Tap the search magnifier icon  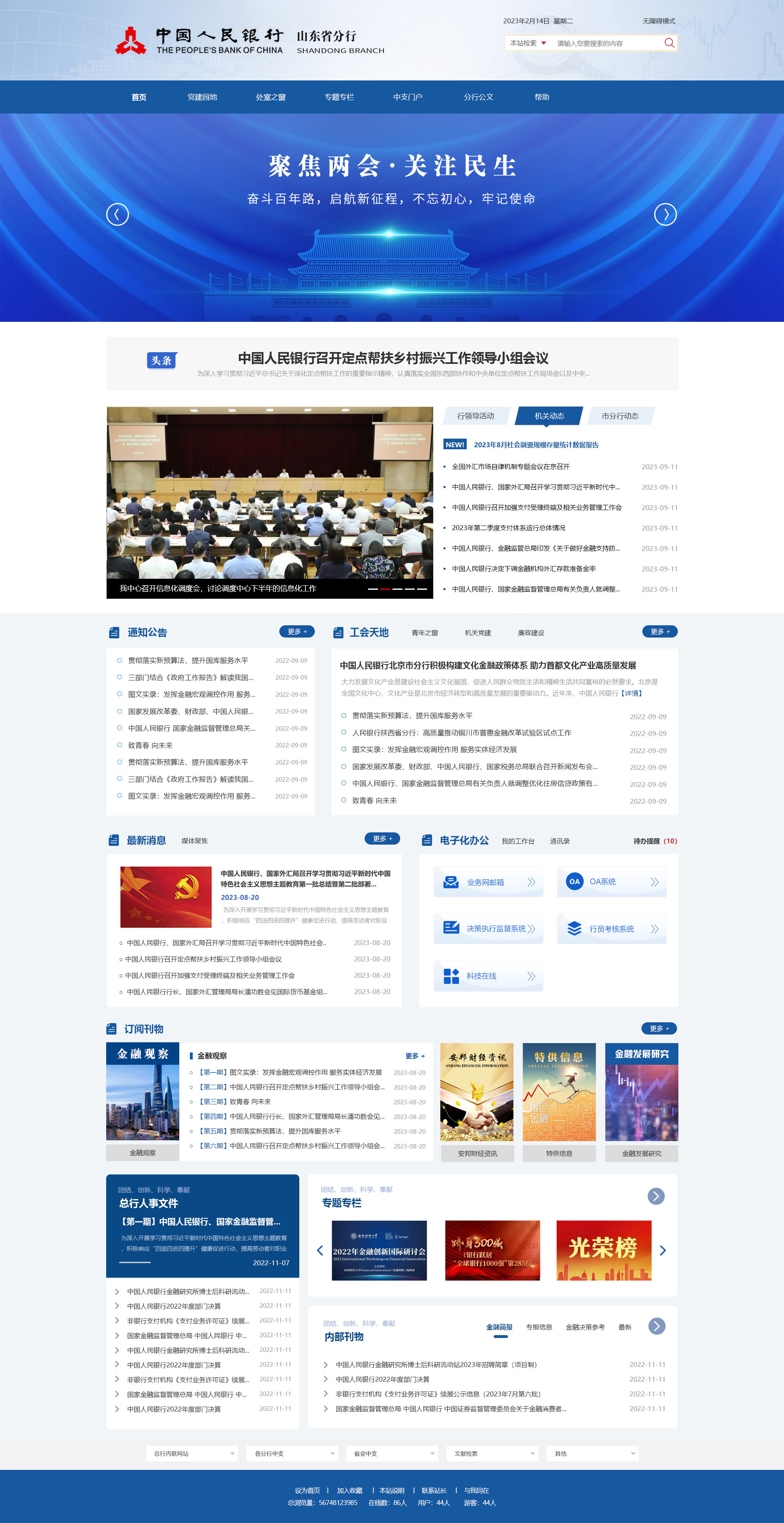click(x=669, y=43)
